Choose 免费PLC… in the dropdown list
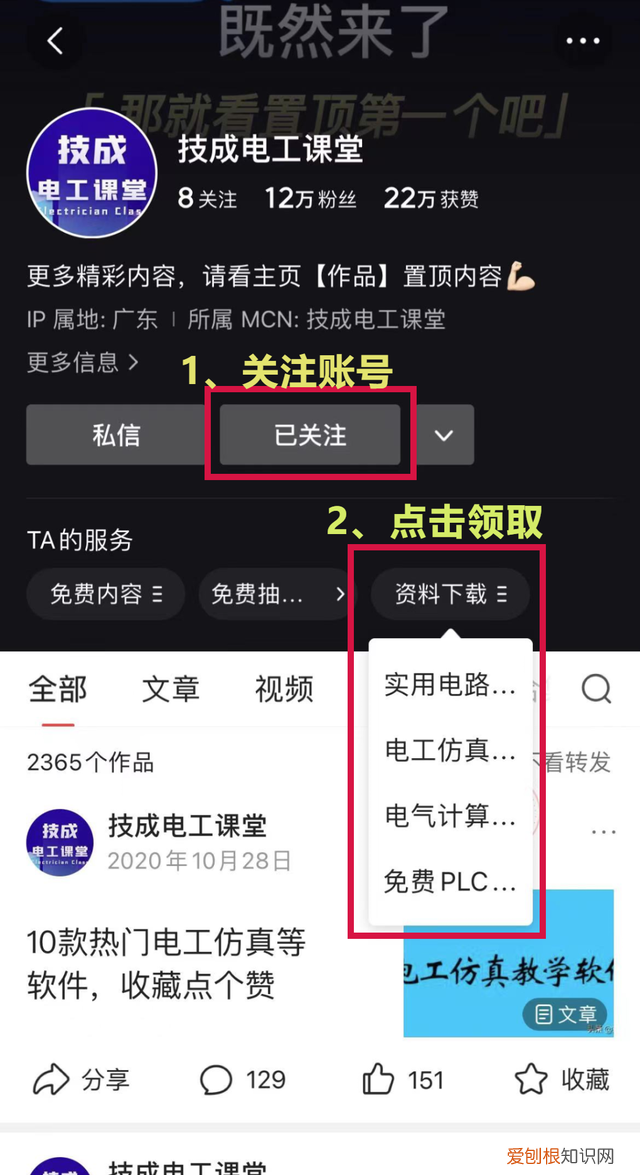The height and width of the screenshot is (1175, 640). [450, 882]
